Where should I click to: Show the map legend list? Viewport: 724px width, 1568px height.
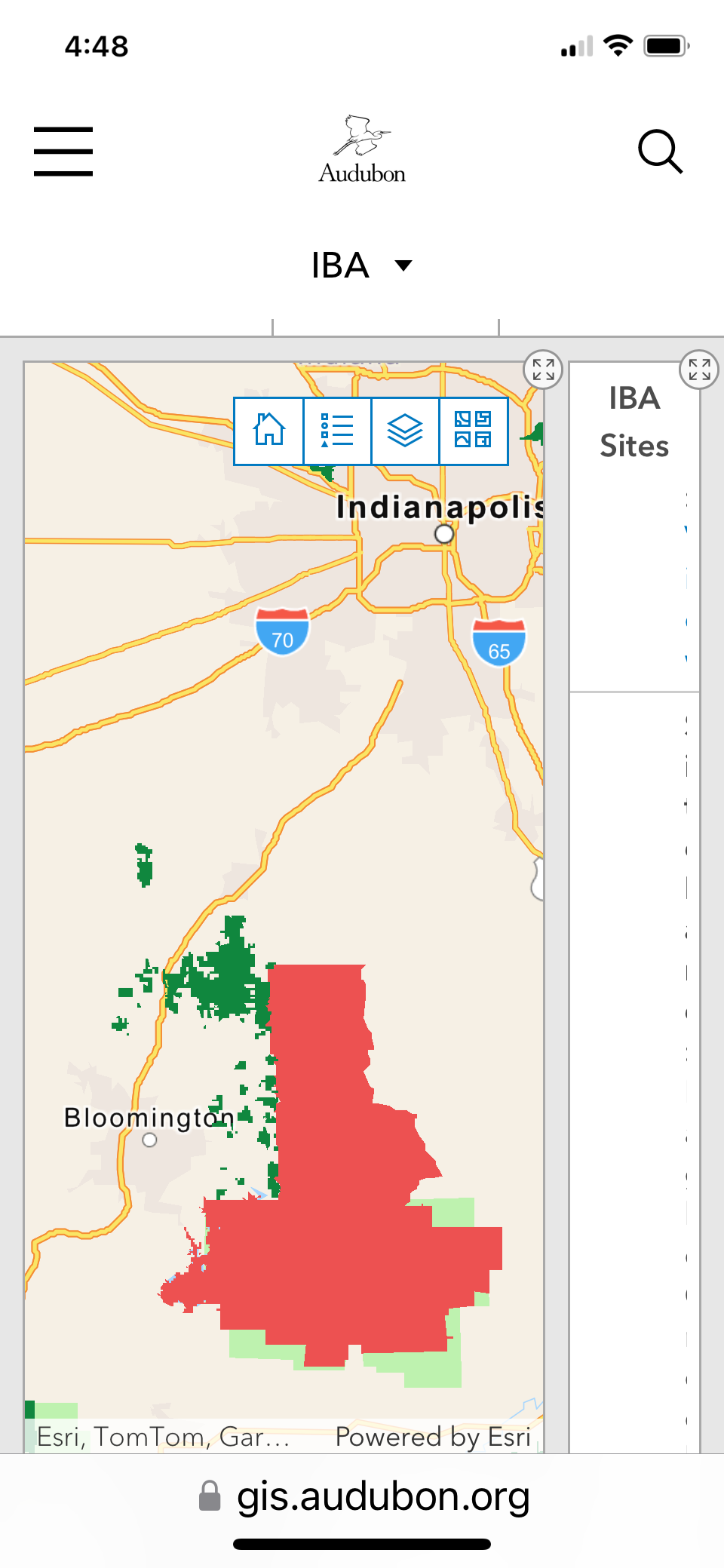[x=337, y=431]
